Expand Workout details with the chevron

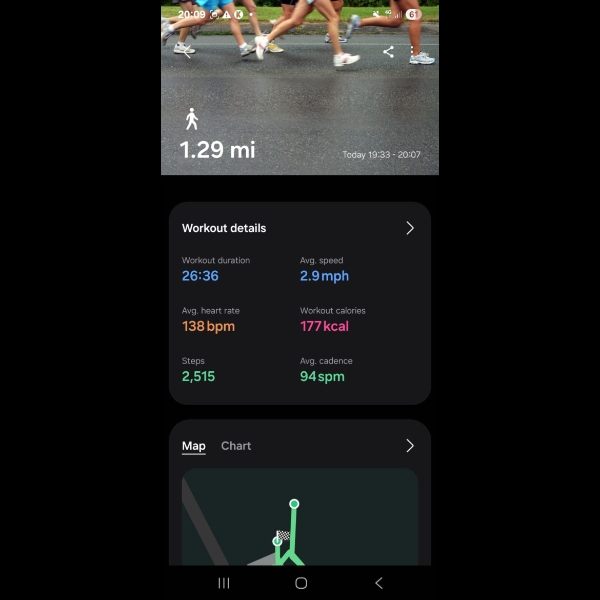click(410, 228)
